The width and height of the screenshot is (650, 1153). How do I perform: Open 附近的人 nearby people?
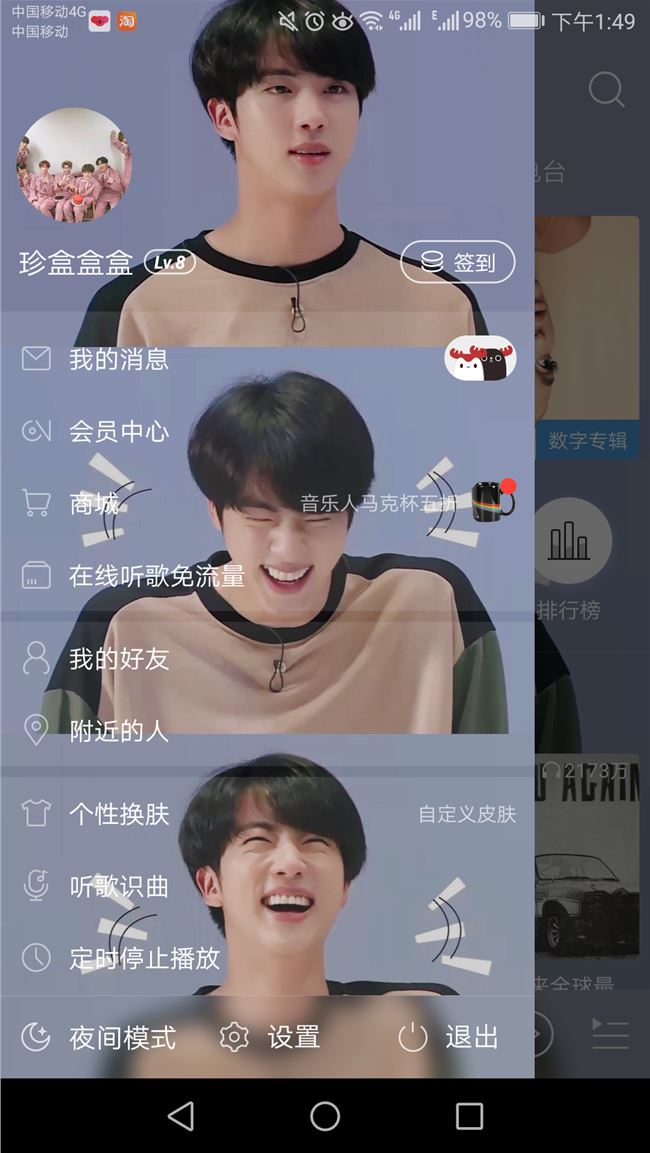pos(118,731)
